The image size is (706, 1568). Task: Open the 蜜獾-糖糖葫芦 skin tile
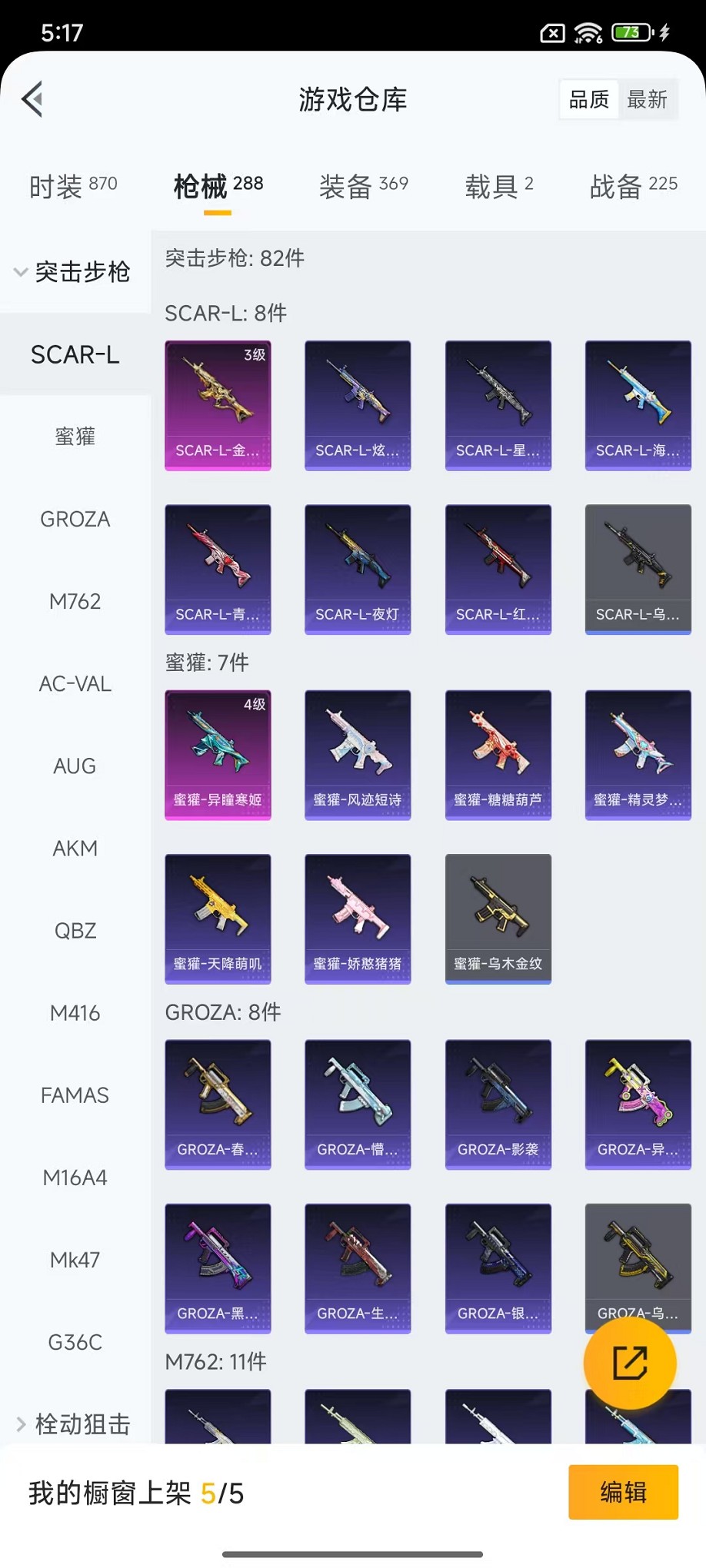[x=498, y=755]
